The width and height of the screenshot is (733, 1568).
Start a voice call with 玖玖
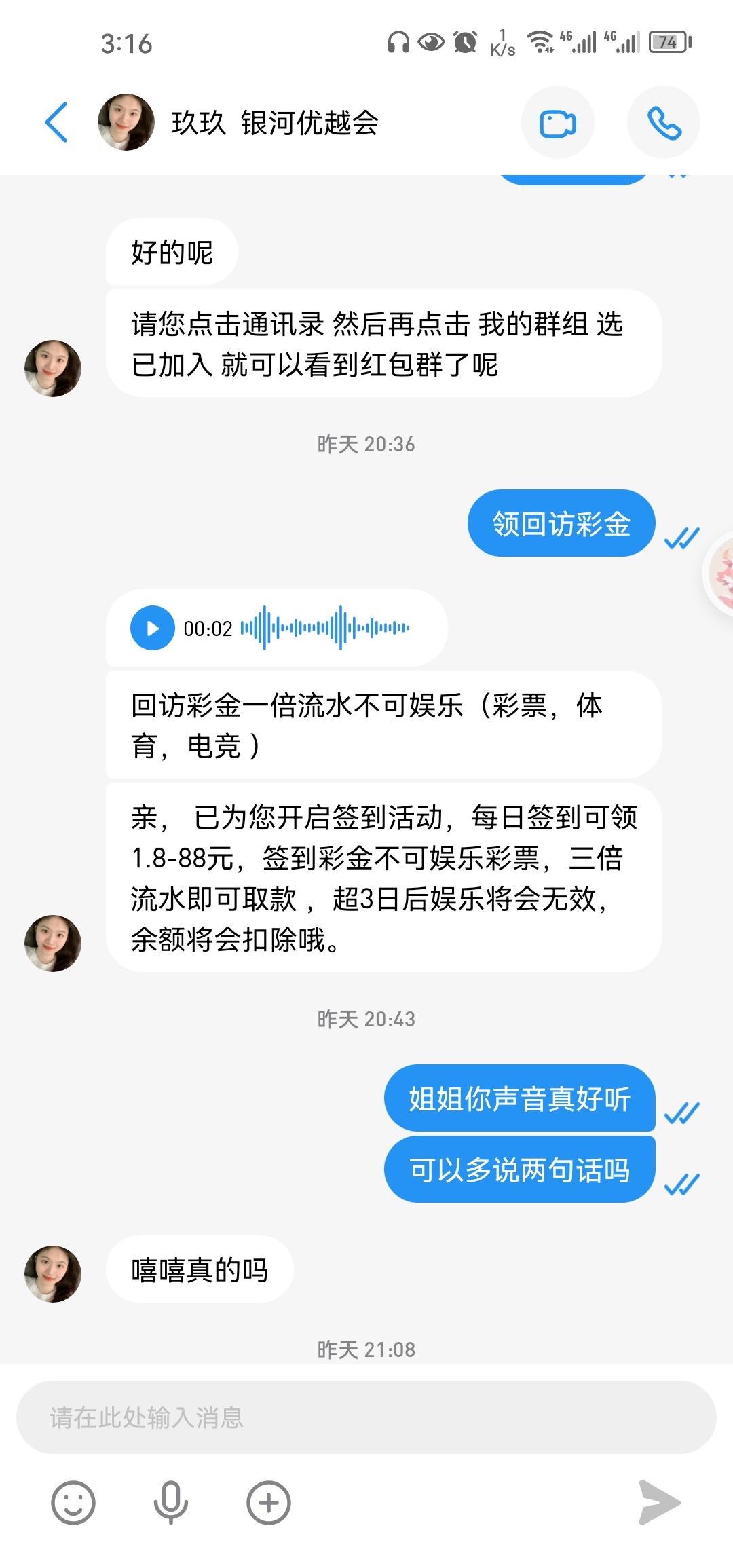click(664, 123)
